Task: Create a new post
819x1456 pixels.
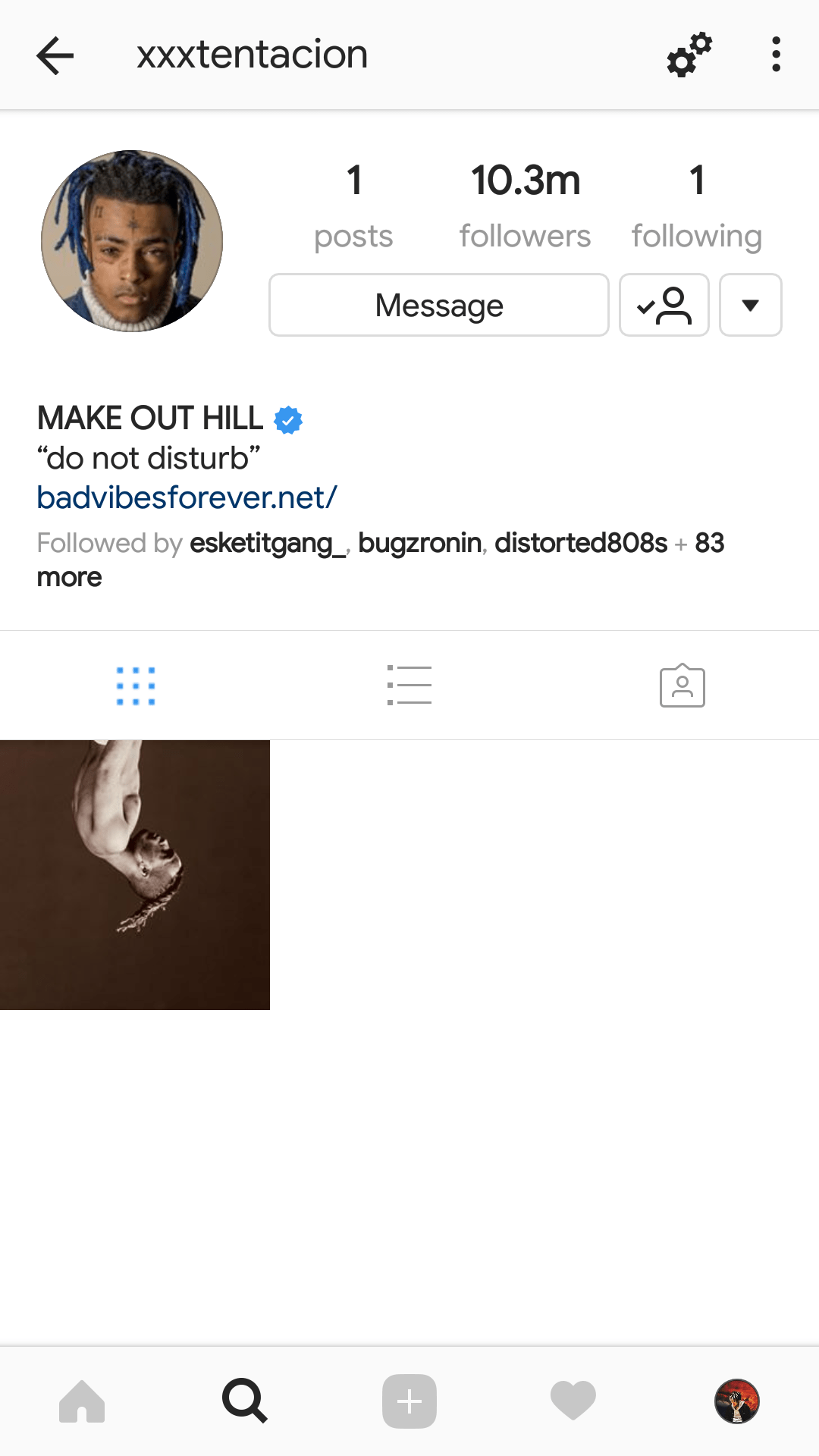Action: 409,1401
